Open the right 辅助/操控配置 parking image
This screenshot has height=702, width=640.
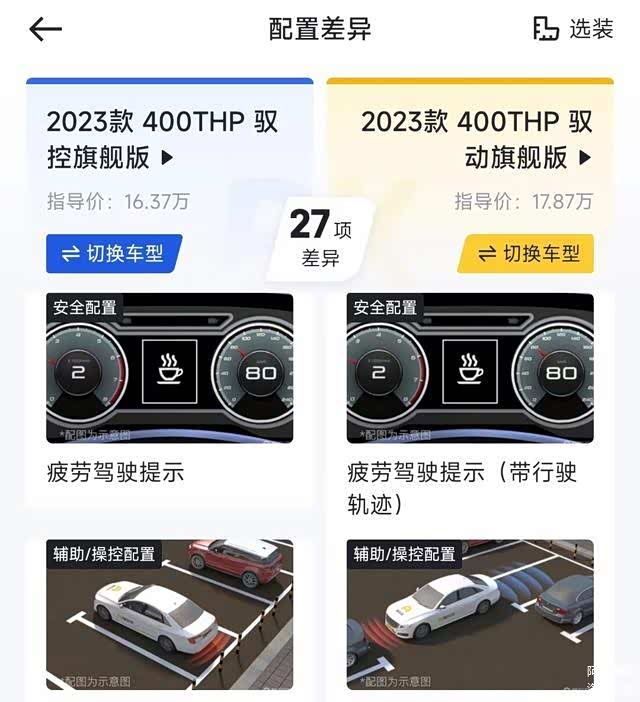(x=470, y=614)
